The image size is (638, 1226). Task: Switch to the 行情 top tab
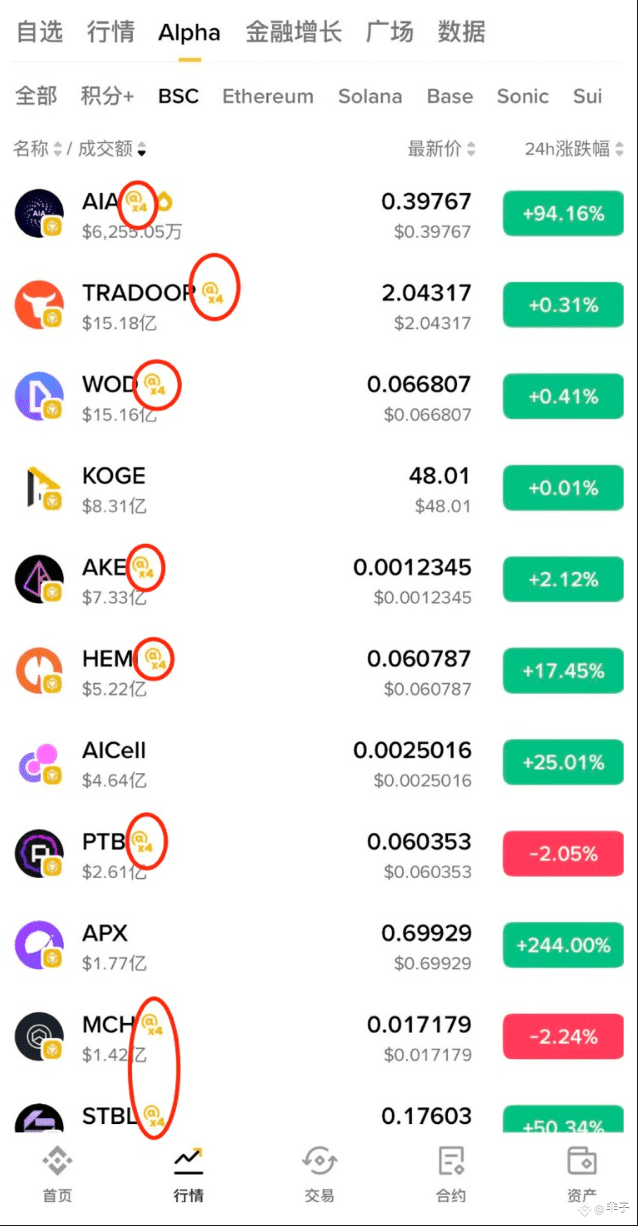click(x=111, y=32)
